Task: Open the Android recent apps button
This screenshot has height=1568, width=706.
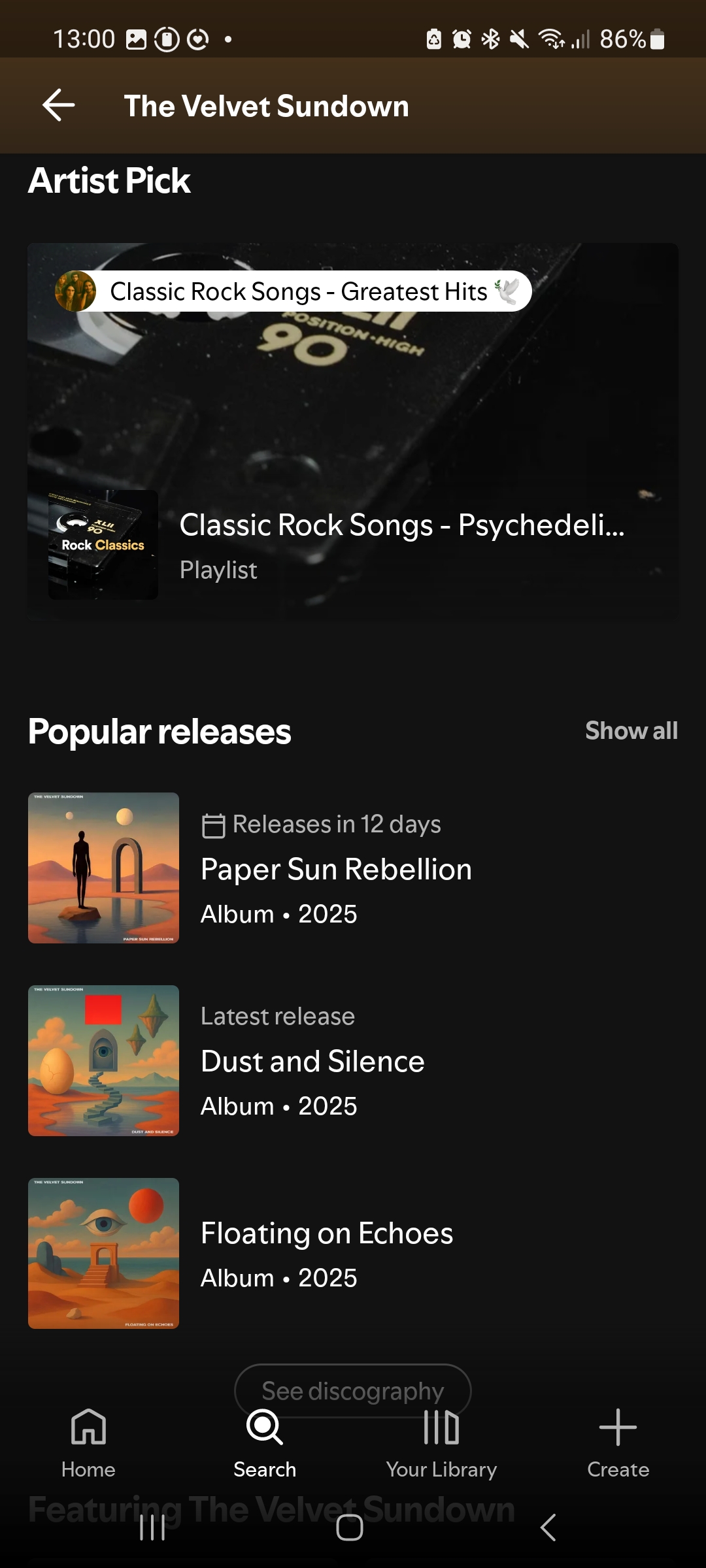Action: (152, 1527)
